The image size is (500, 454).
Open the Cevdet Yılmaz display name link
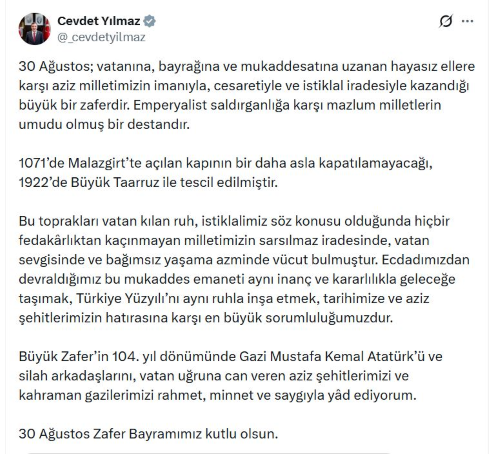99,21
